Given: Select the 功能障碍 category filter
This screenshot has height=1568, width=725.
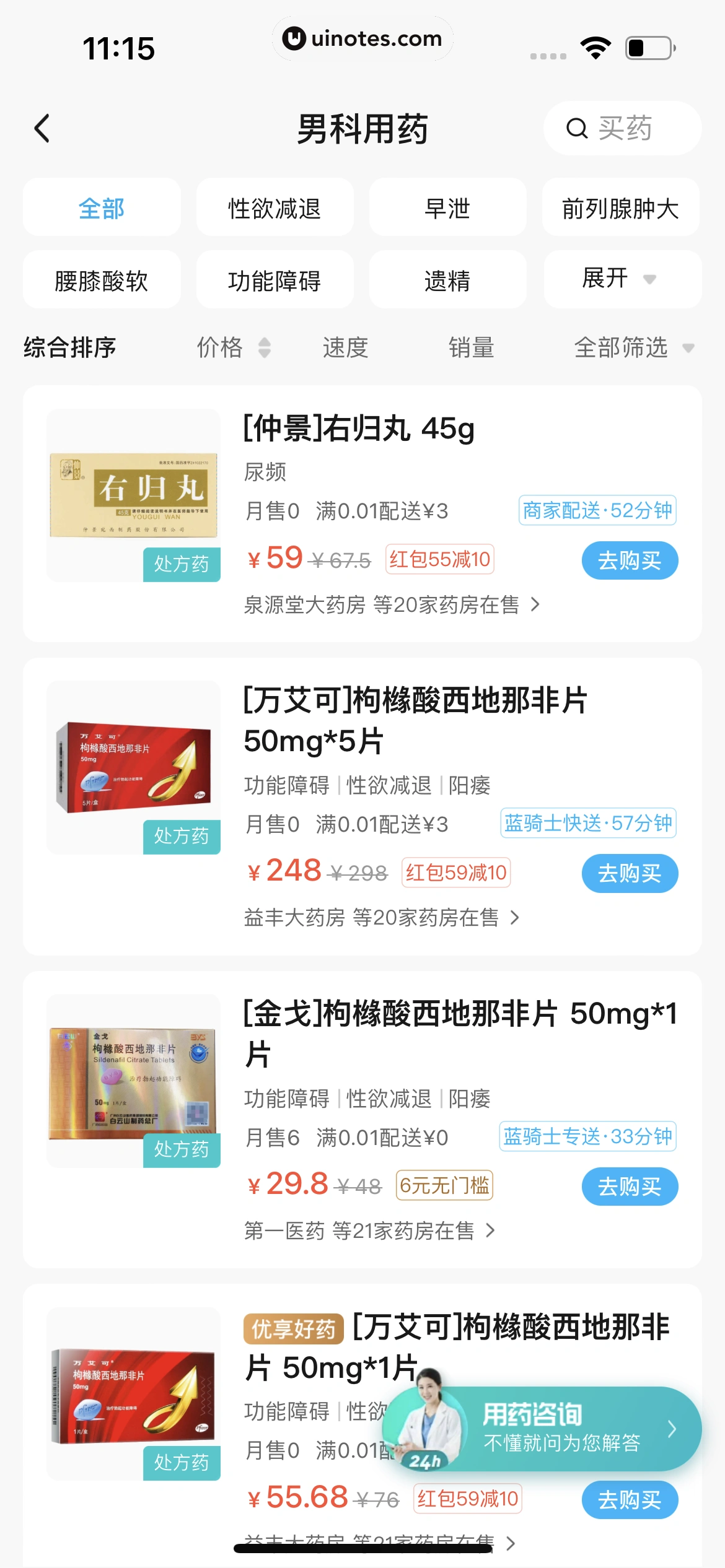Looking at the screenshot, I should (x=275, y=280).
